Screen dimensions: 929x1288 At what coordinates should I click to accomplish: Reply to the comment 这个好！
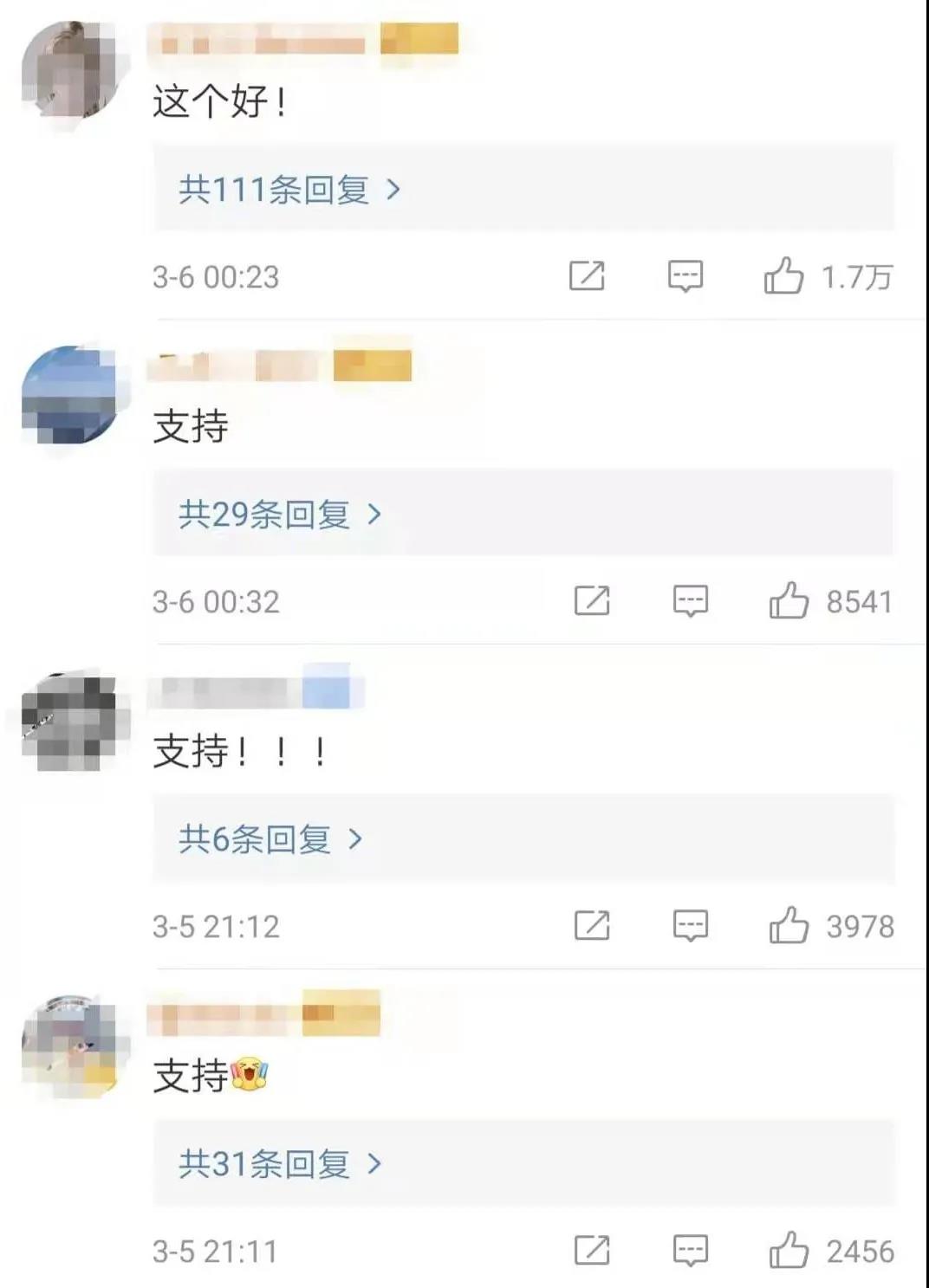point(685,276)
